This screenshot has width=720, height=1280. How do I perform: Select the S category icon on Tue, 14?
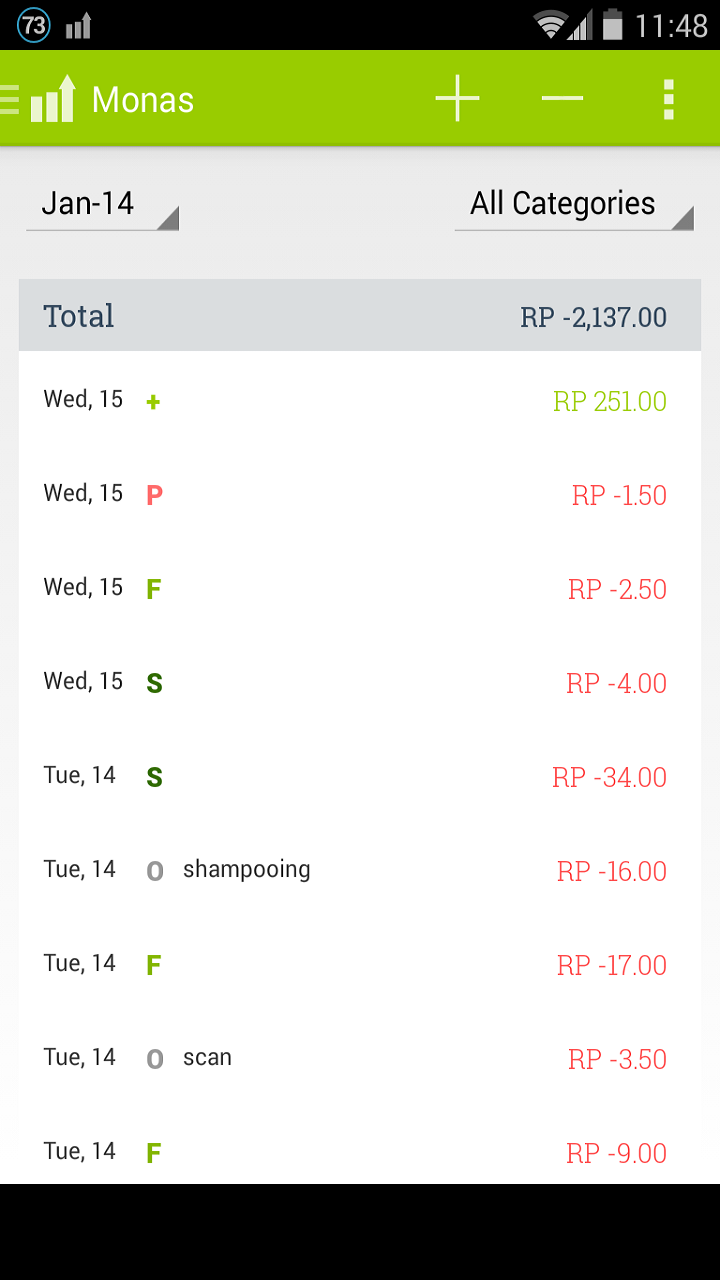pyautogui.click(x=153, y=776)
